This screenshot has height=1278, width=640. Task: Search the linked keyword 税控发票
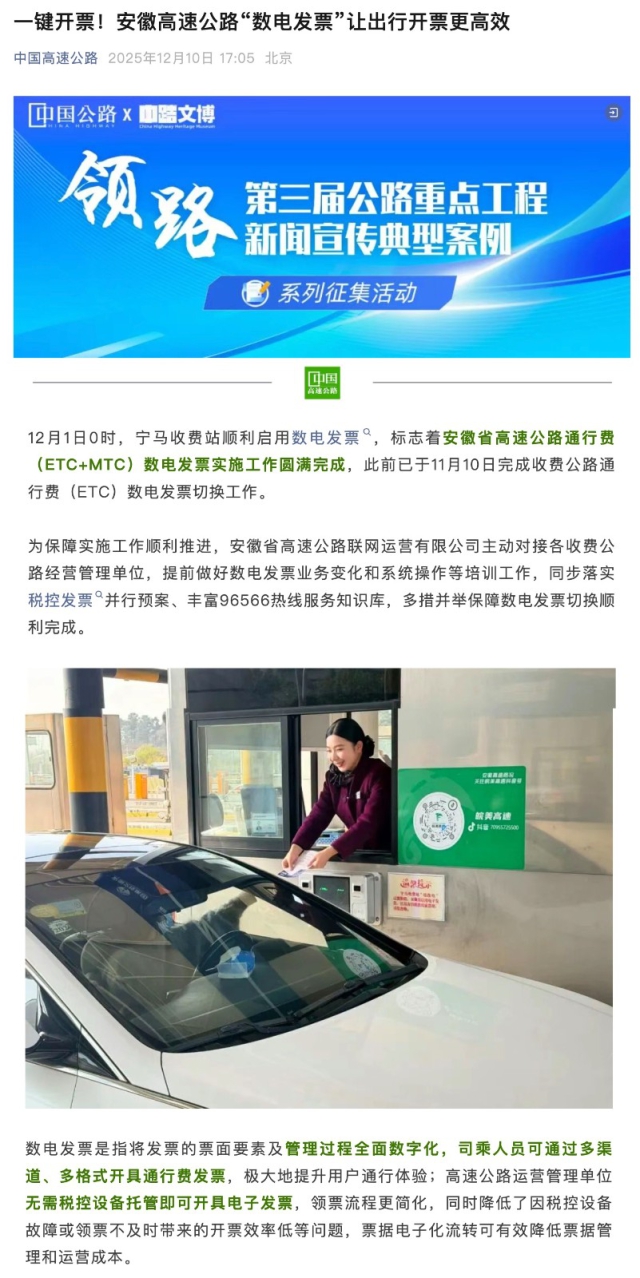pyautogui.click(x=62, y=600)
